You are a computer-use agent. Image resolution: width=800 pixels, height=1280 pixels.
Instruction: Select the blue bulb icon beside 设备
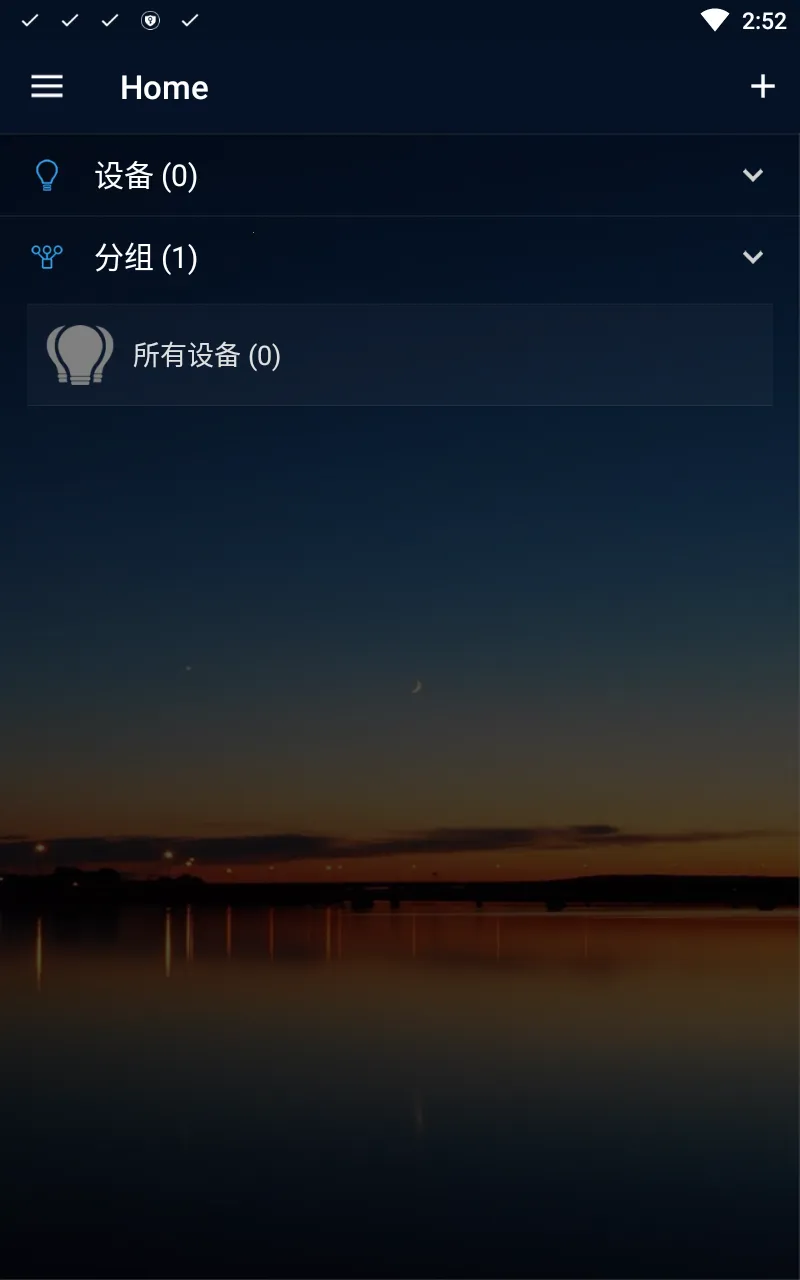coord(46,175)
